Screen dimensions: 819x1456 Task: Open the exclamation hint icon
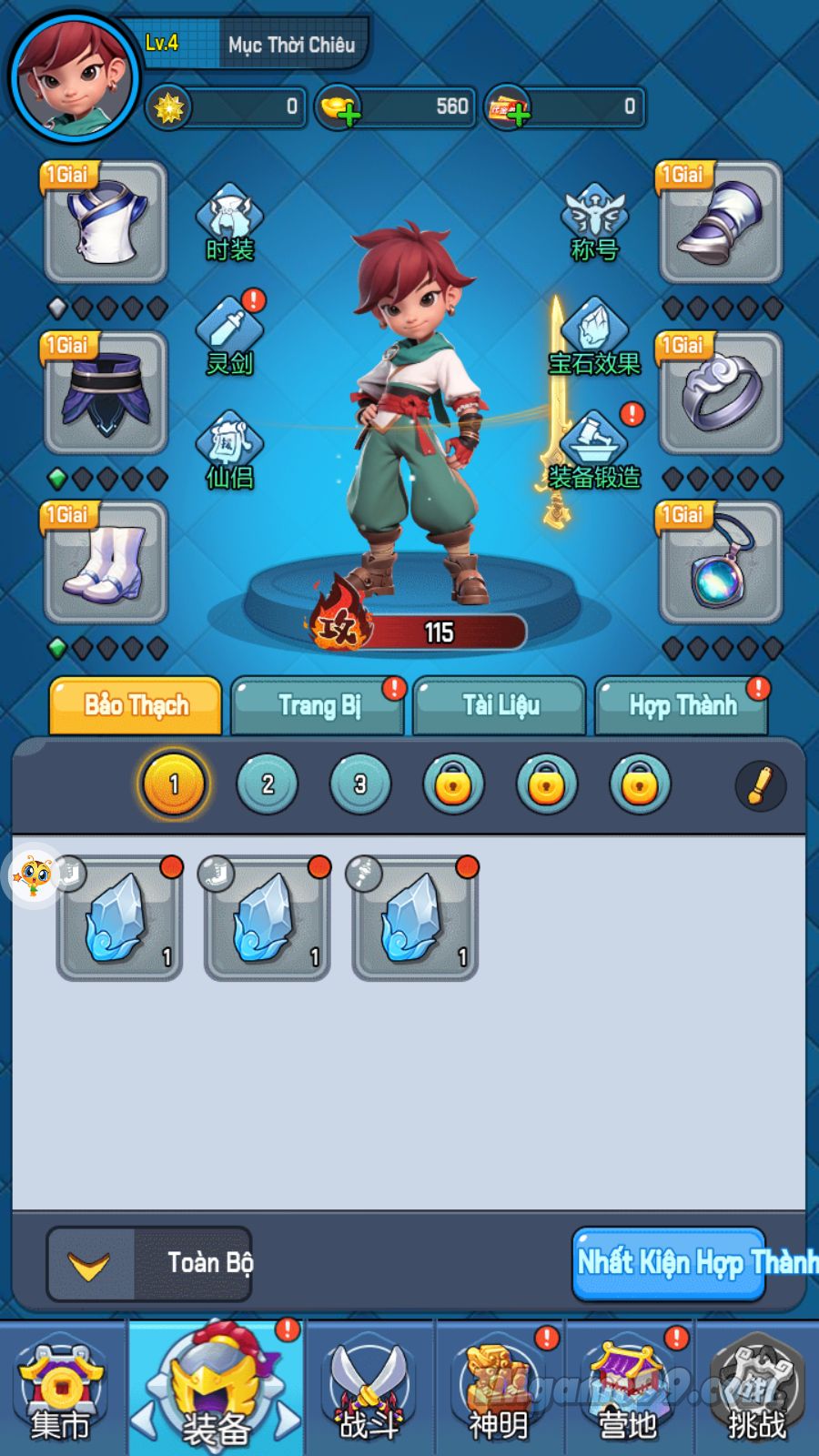click(x=760, y=785)
